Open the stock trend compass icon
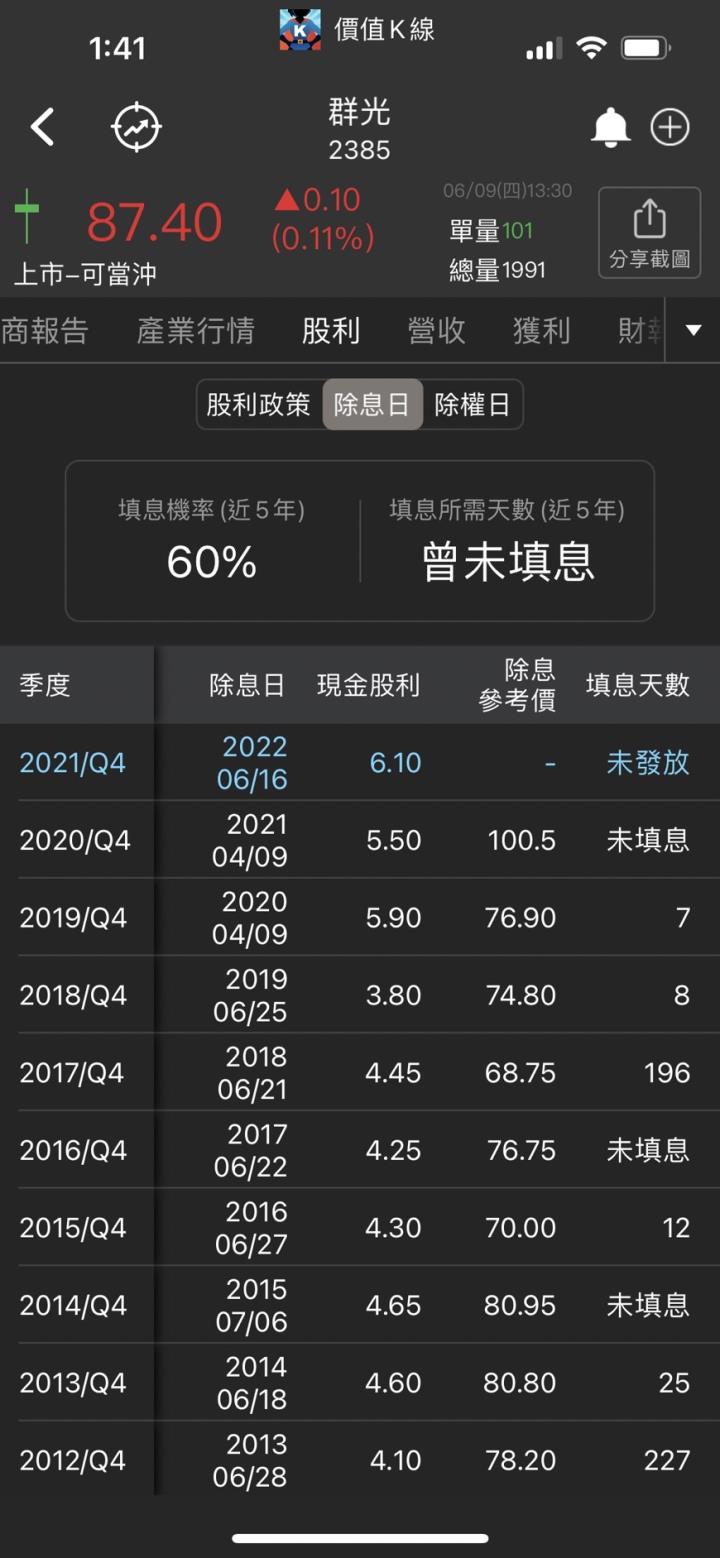 click(137, 127)
